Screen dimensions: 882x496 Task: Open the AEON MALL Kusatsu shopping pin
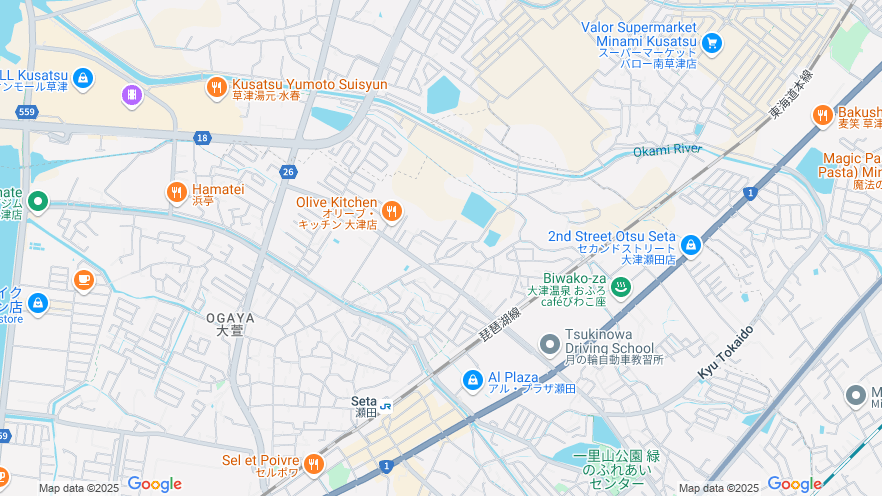[83, 76]
